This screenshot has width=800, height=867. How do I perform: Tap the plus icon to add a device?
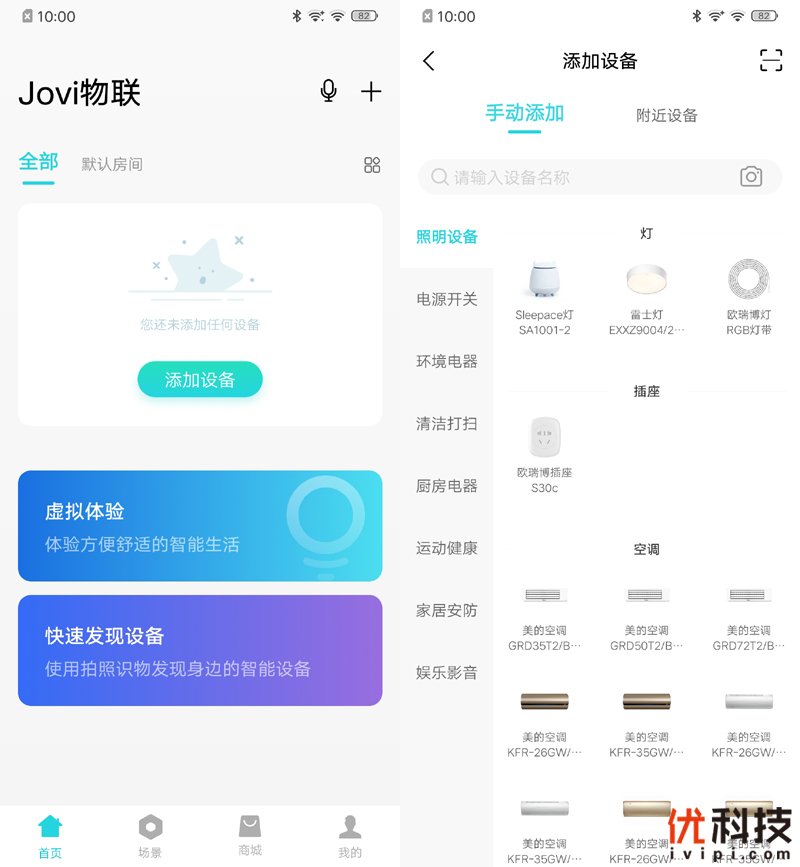[371, 91]
